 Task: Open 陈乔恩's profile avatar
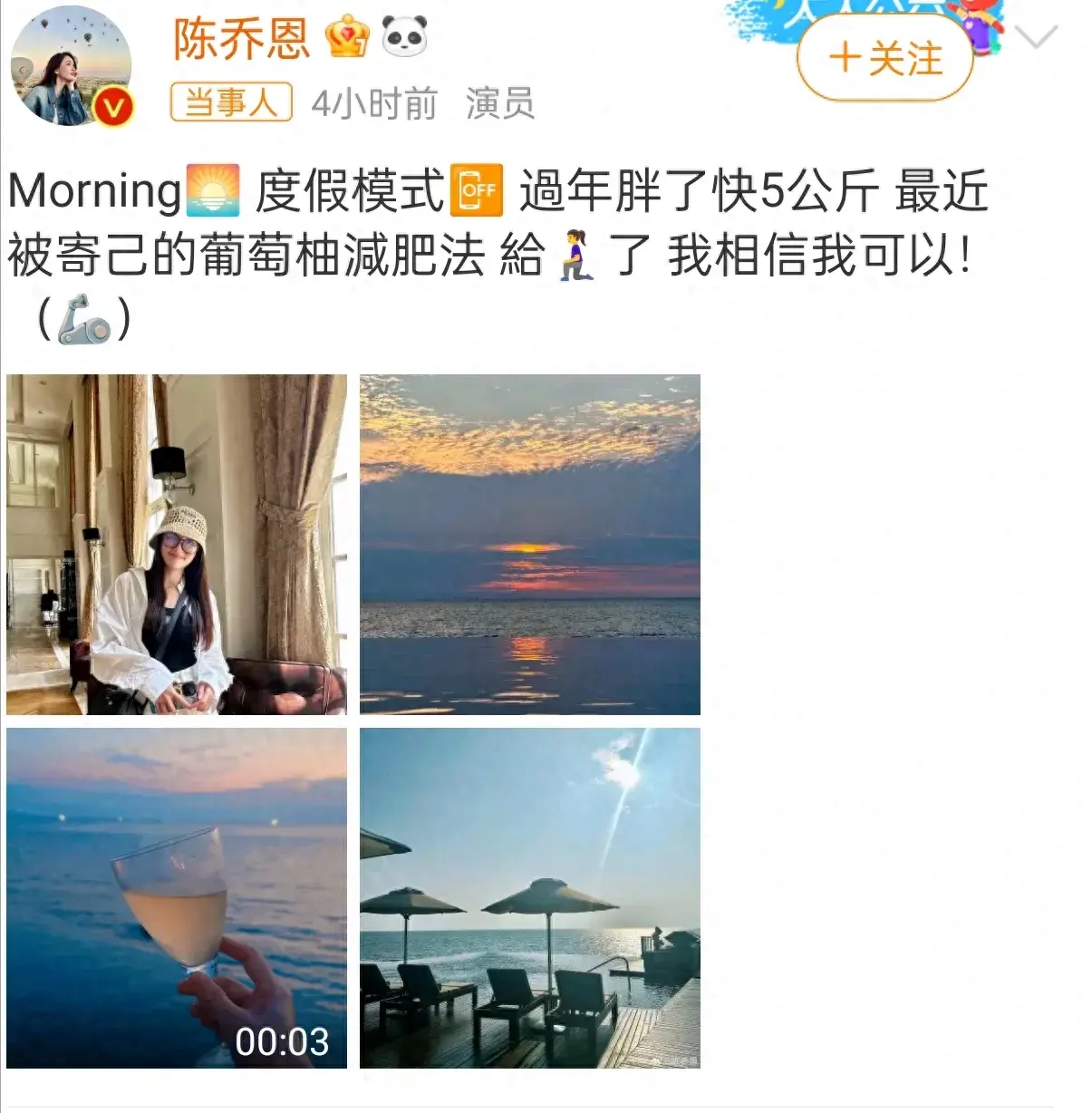(72, 67)
